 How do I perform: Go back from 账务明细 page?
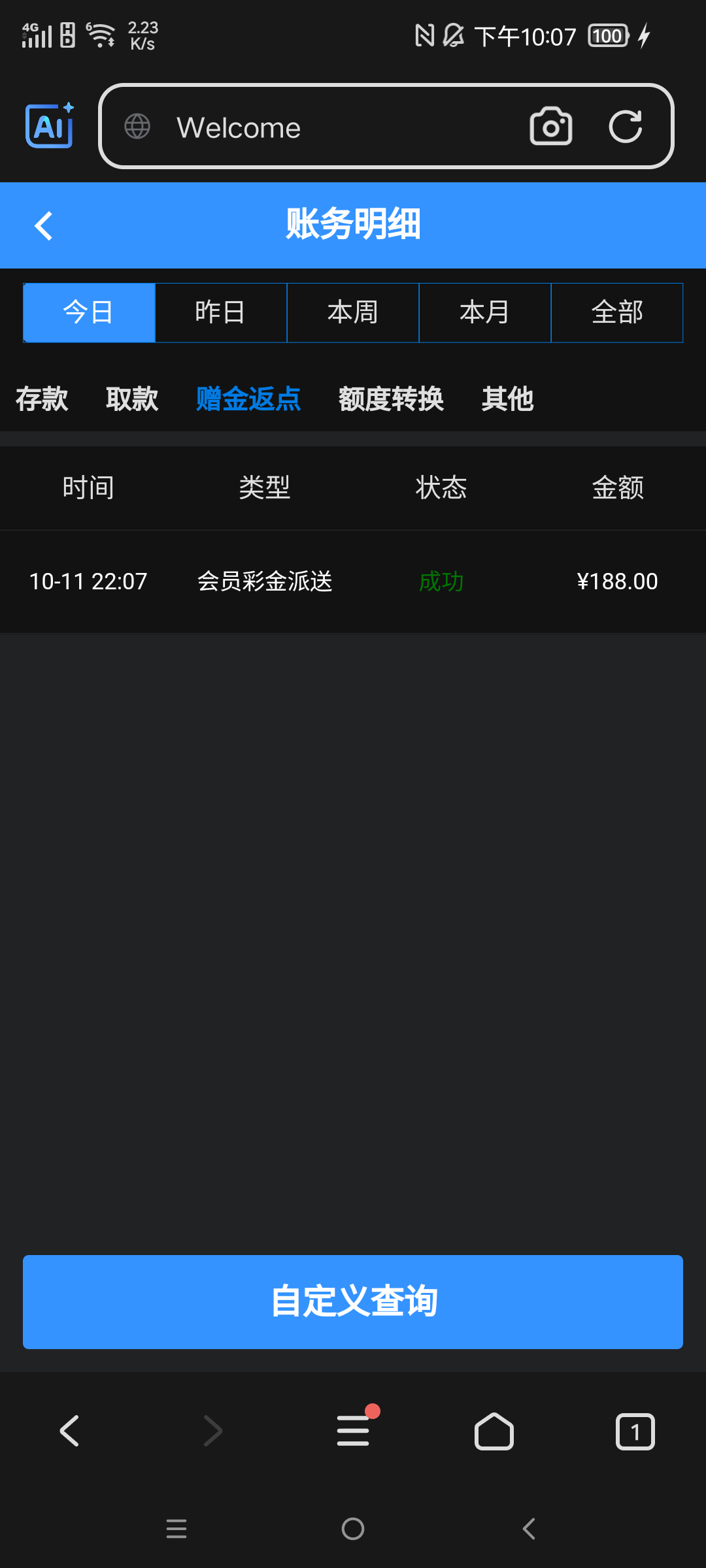44,226
